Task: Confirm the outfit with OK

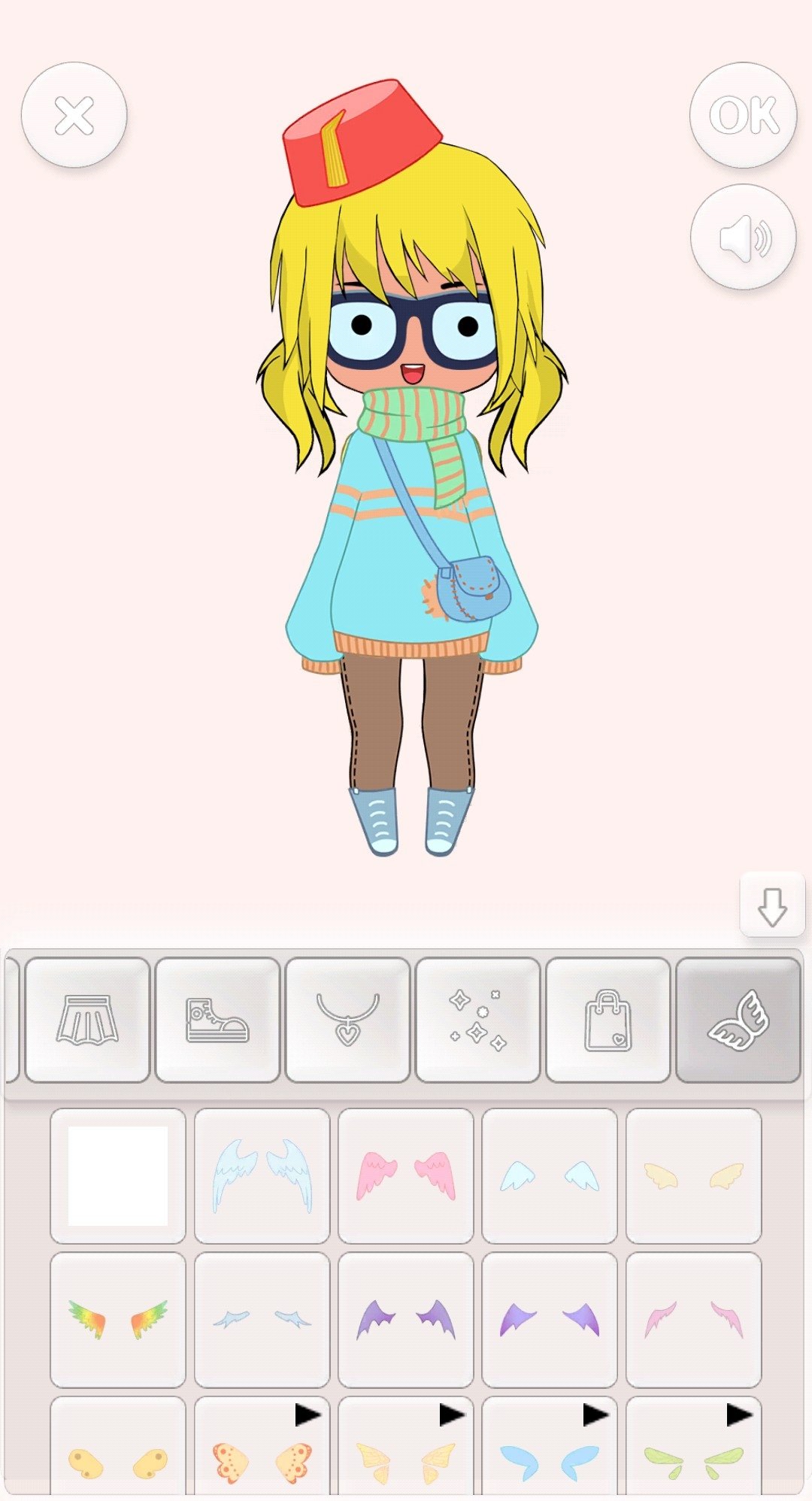Action: (743, 115)
